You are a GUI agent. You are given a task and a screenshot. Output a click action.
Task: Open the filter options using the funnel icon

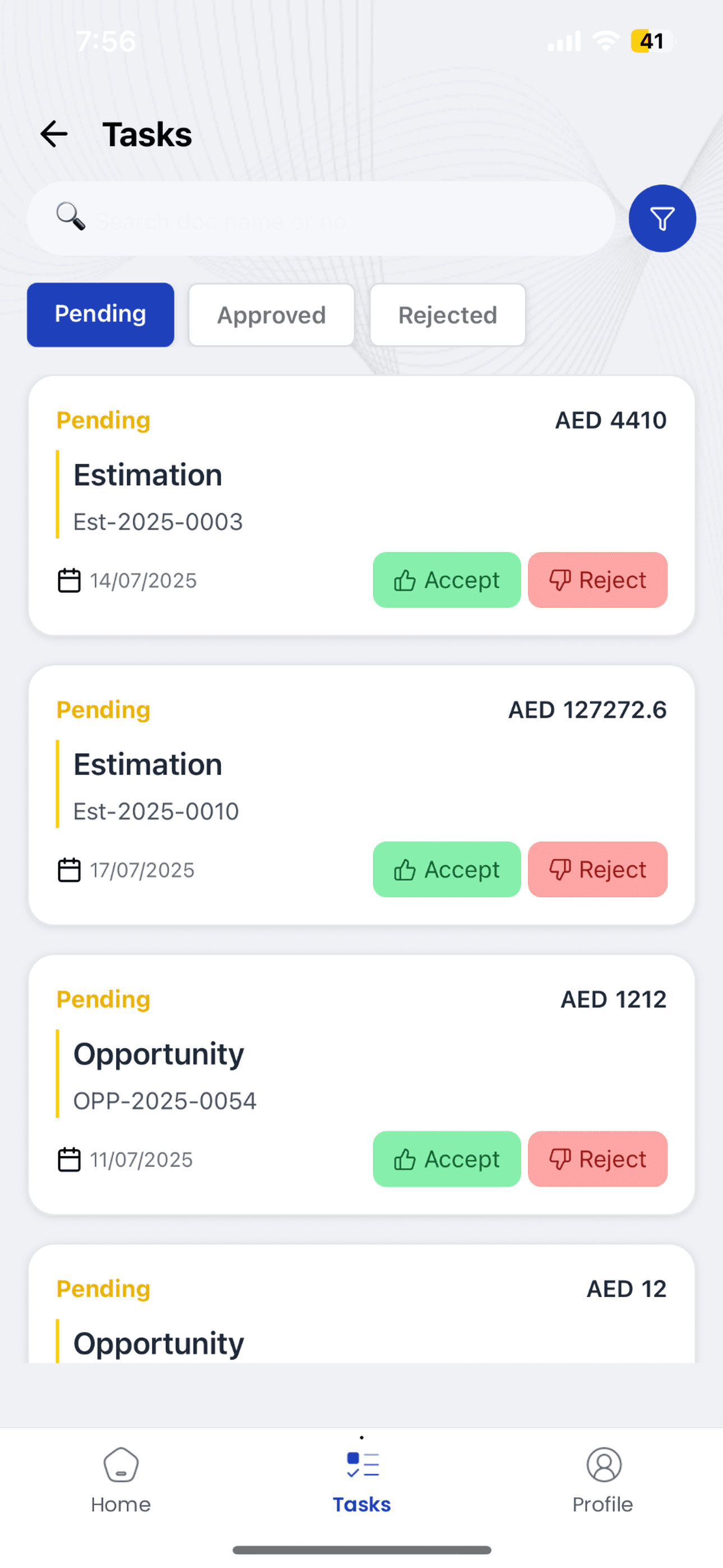(x=661, y=218)
